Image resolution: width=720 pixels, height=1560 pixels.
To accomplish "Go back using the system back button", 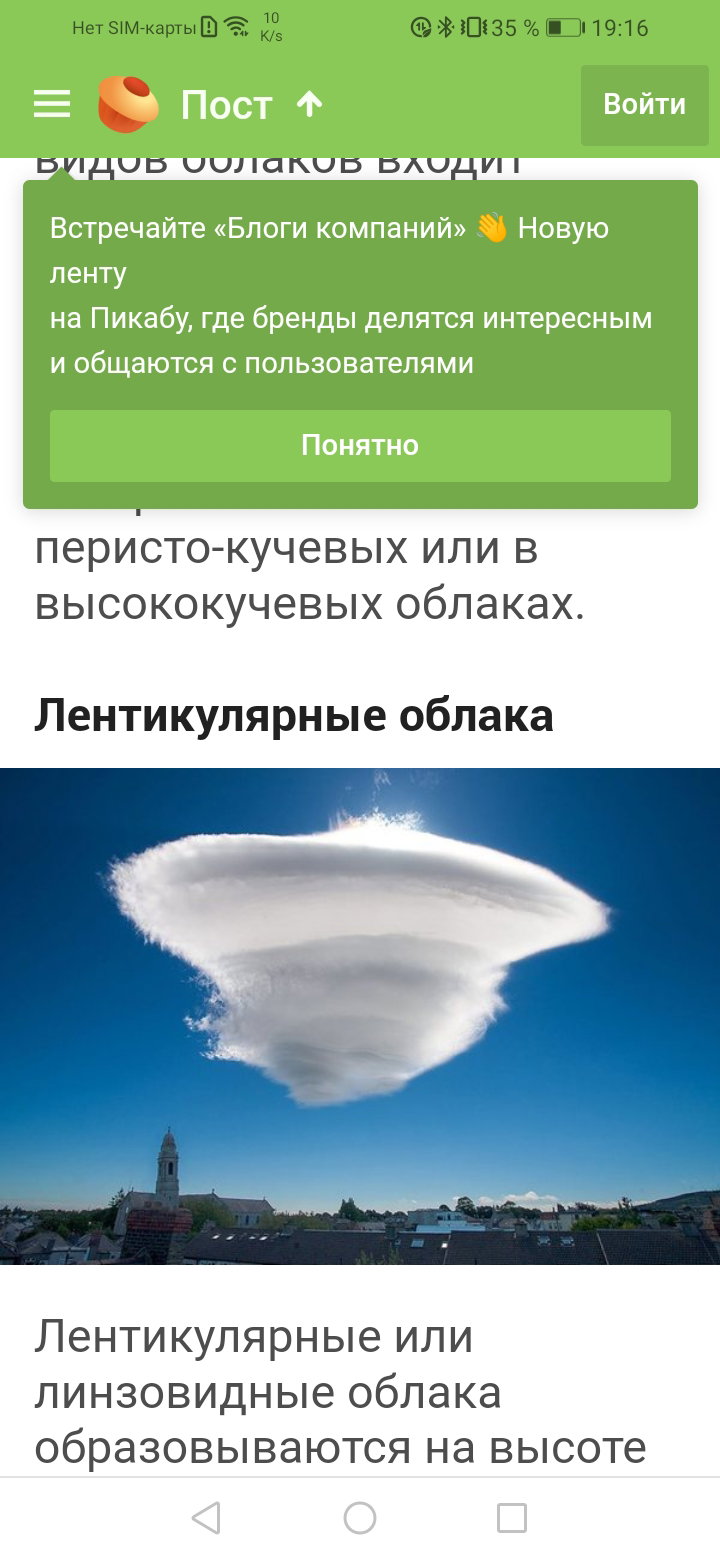I will 206,1518.
